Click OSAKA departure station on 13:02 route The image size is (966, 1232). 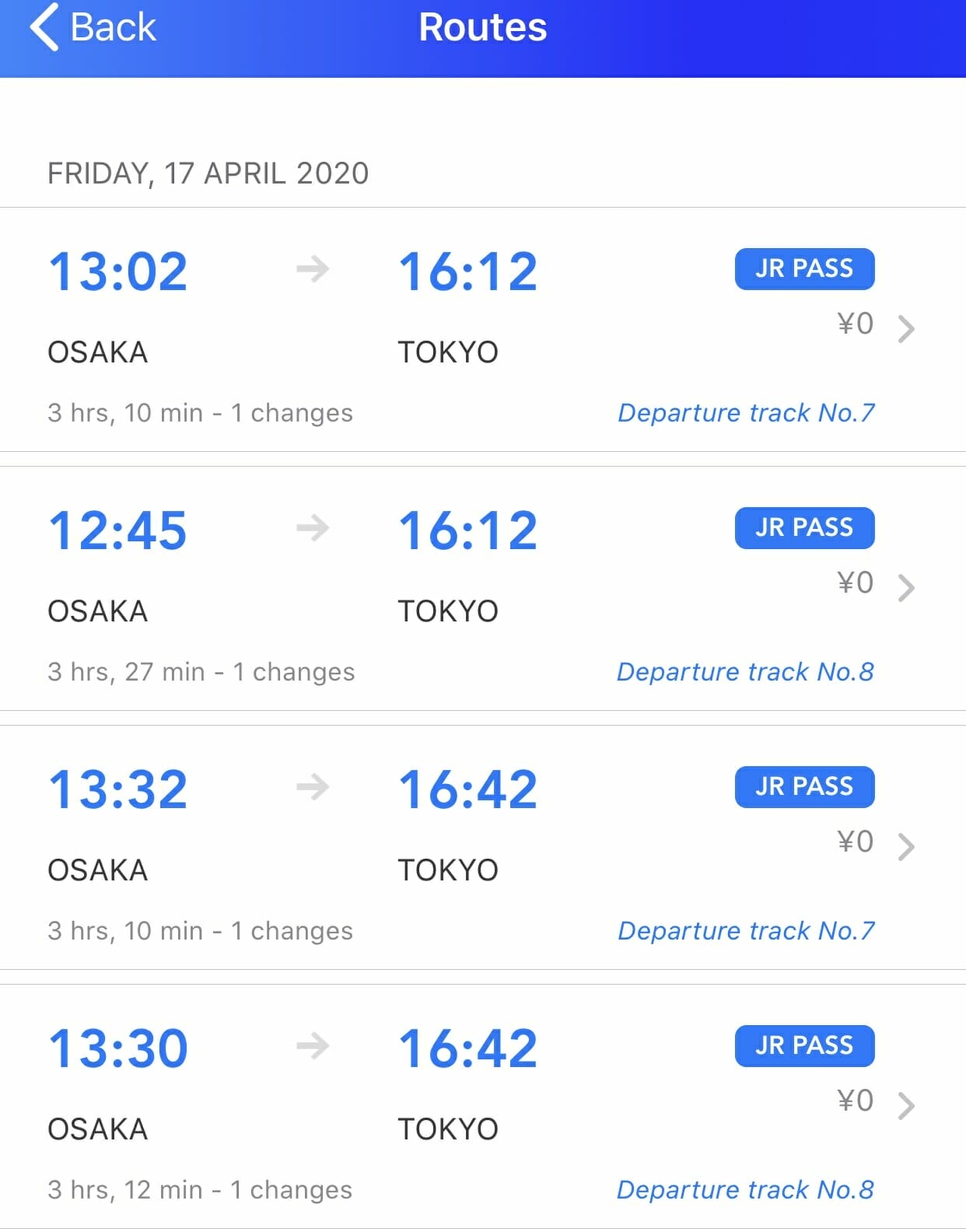96,352
